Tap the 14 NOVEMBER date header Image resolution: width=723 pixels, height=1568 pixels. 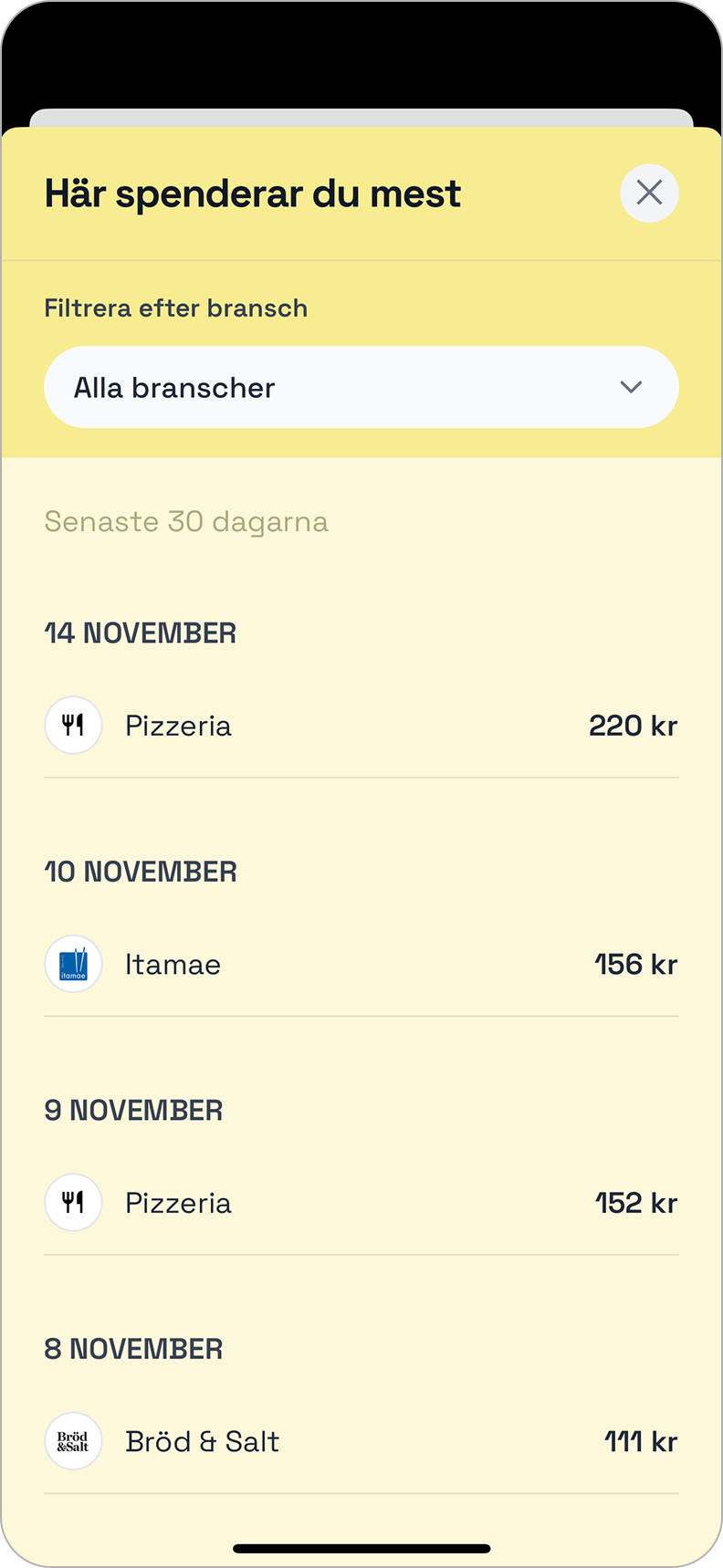tap(141, 632)
